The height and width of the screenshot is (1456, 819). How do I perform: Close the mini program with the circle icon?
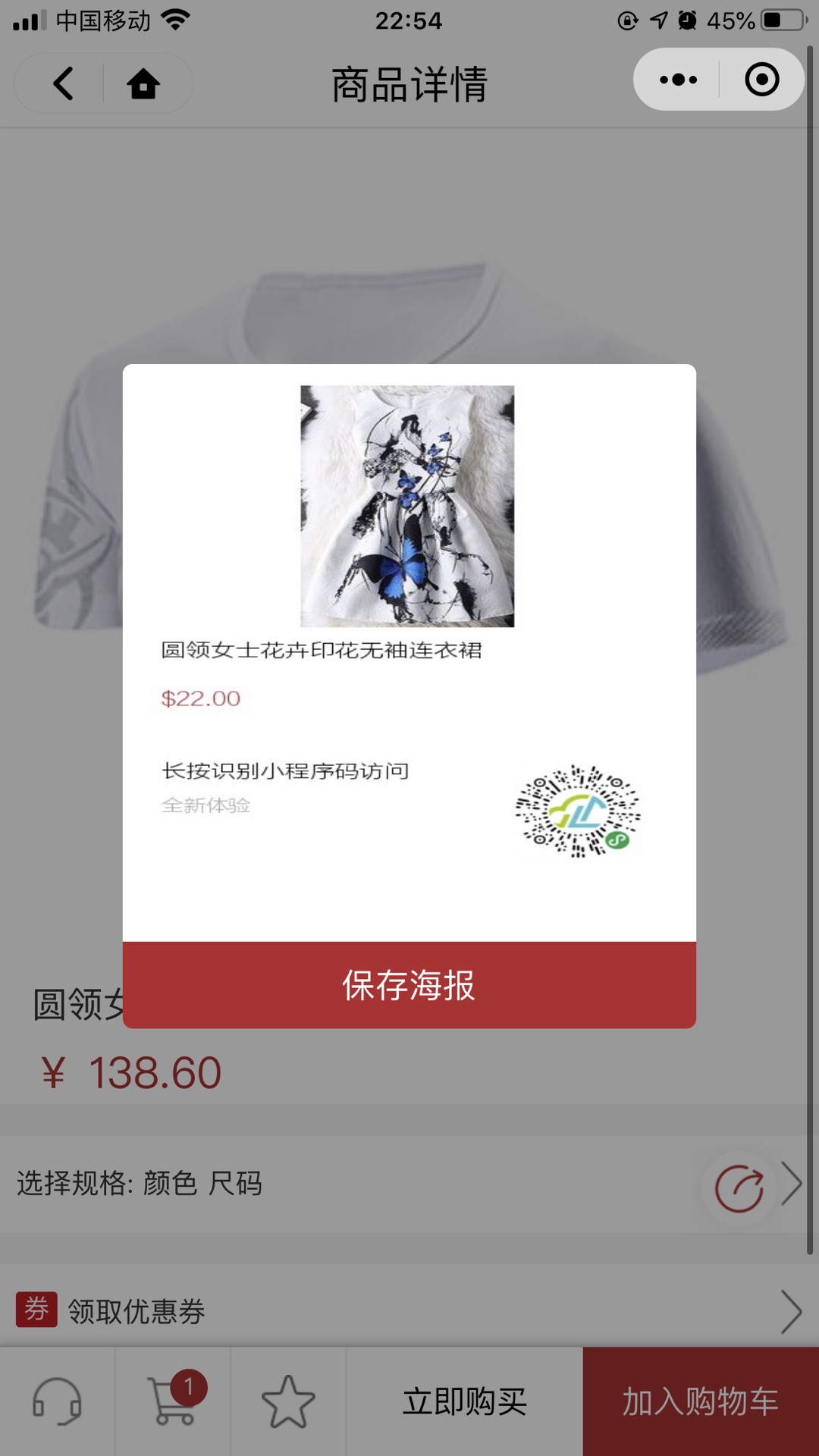point(761,80)
